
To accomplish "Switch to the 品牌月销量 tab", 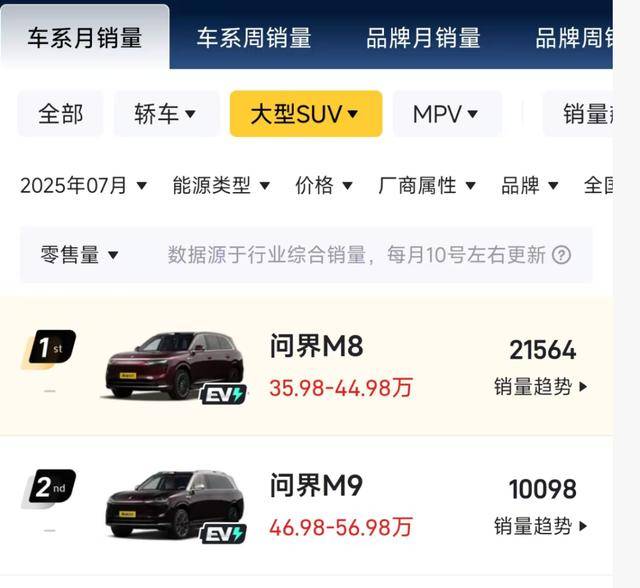I will coord(423,38).
